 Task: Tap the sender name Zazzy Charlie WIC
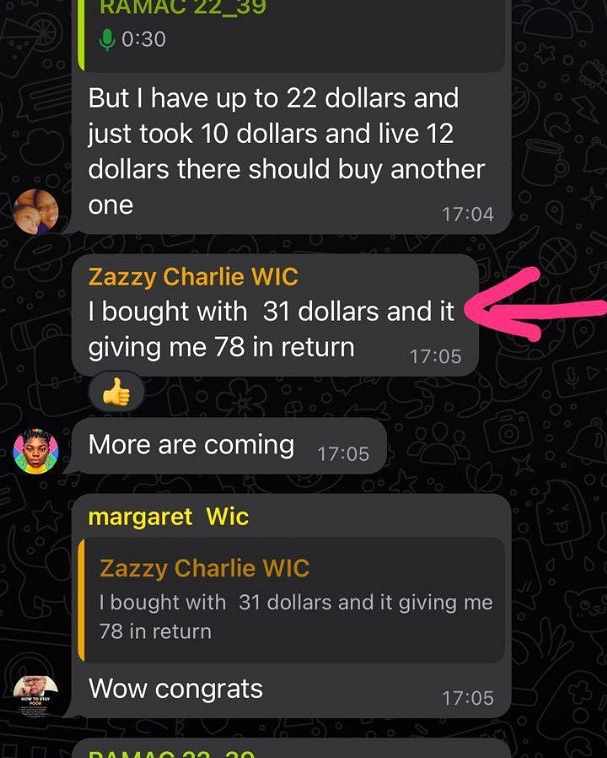193,277
